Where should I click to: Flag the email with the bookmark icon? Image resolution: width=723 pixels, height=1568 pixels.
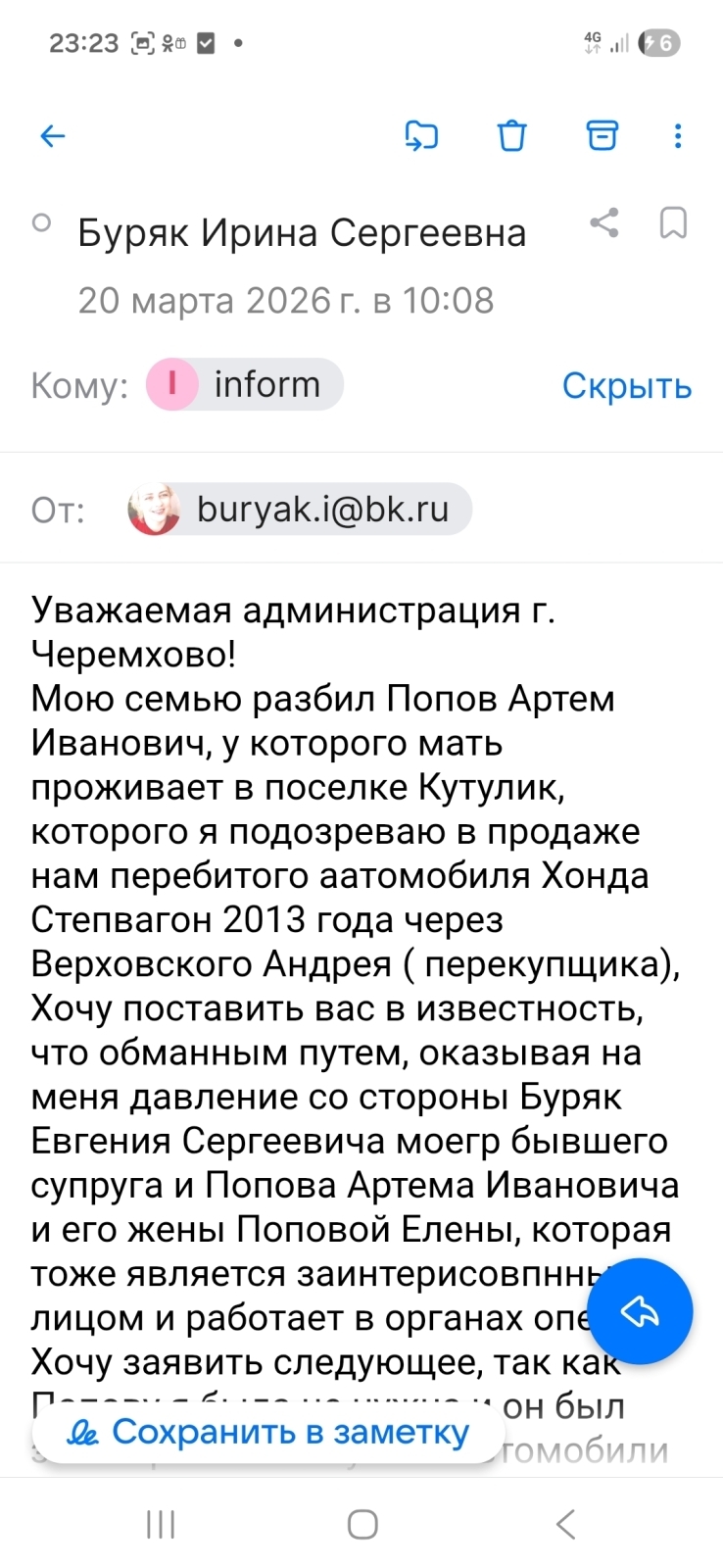coord(673,223)
